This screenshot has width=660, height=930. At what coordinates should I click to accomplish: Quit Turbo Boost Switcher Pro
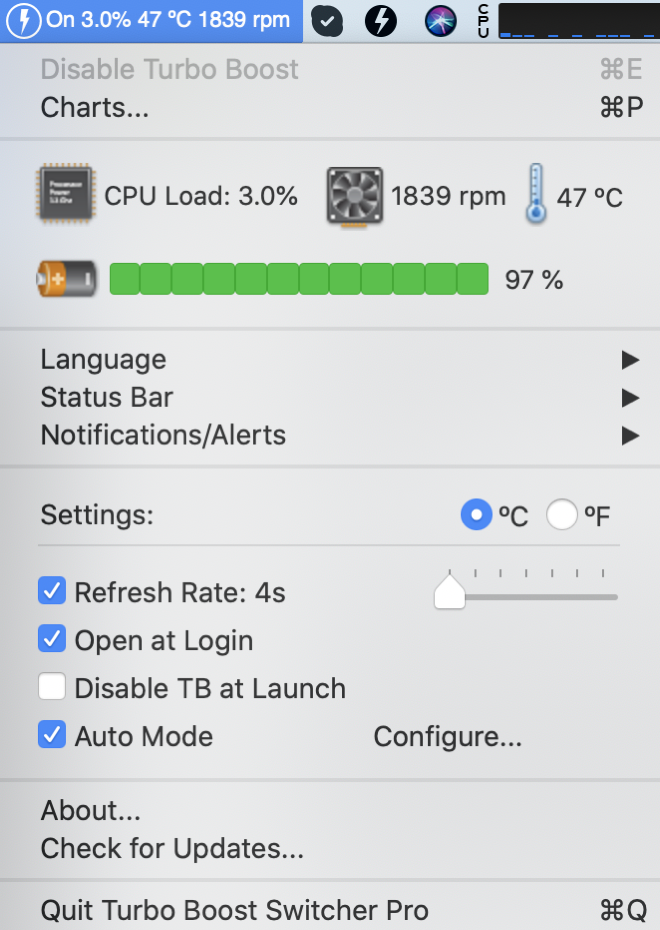(234, 911)
